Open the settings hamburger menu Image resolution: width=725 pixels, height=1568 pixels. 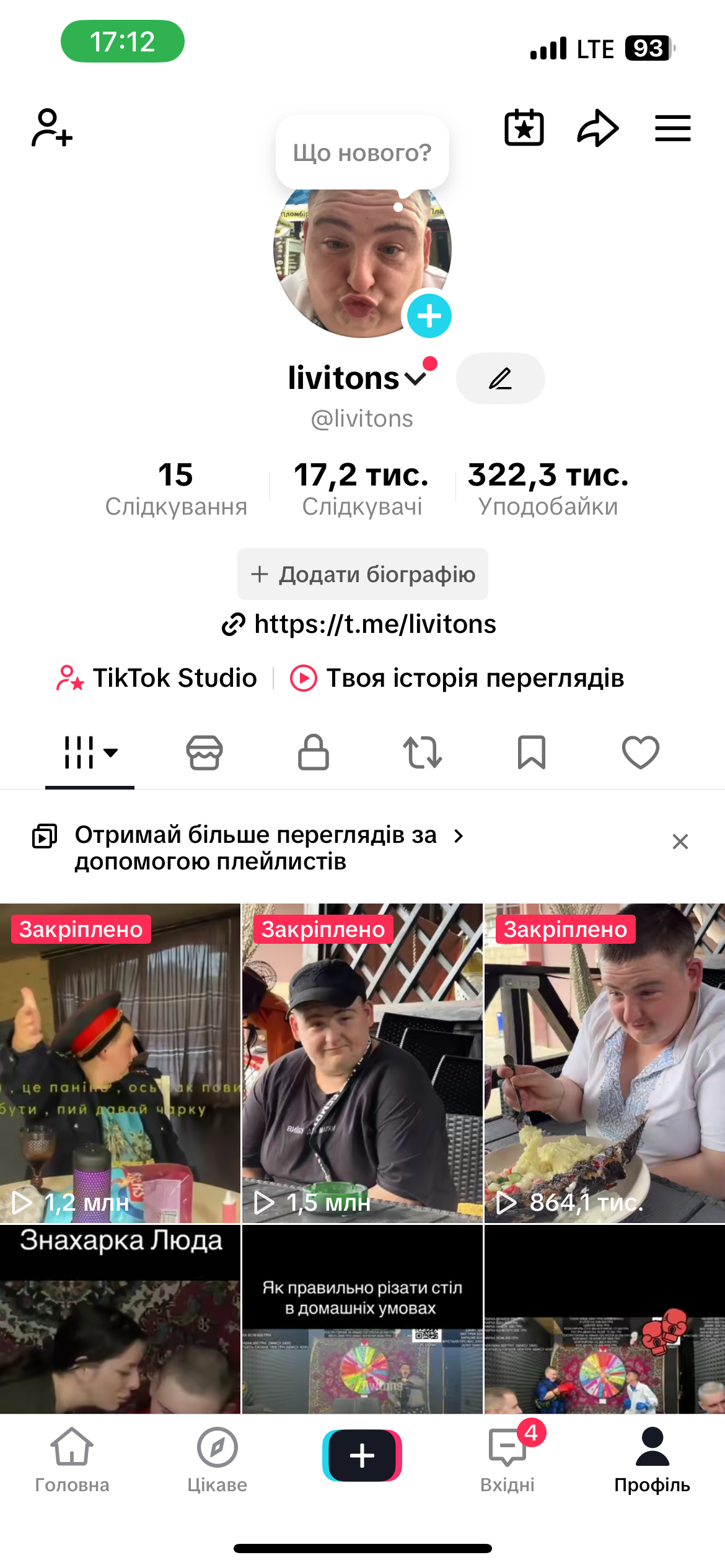[x=672, y=128]
